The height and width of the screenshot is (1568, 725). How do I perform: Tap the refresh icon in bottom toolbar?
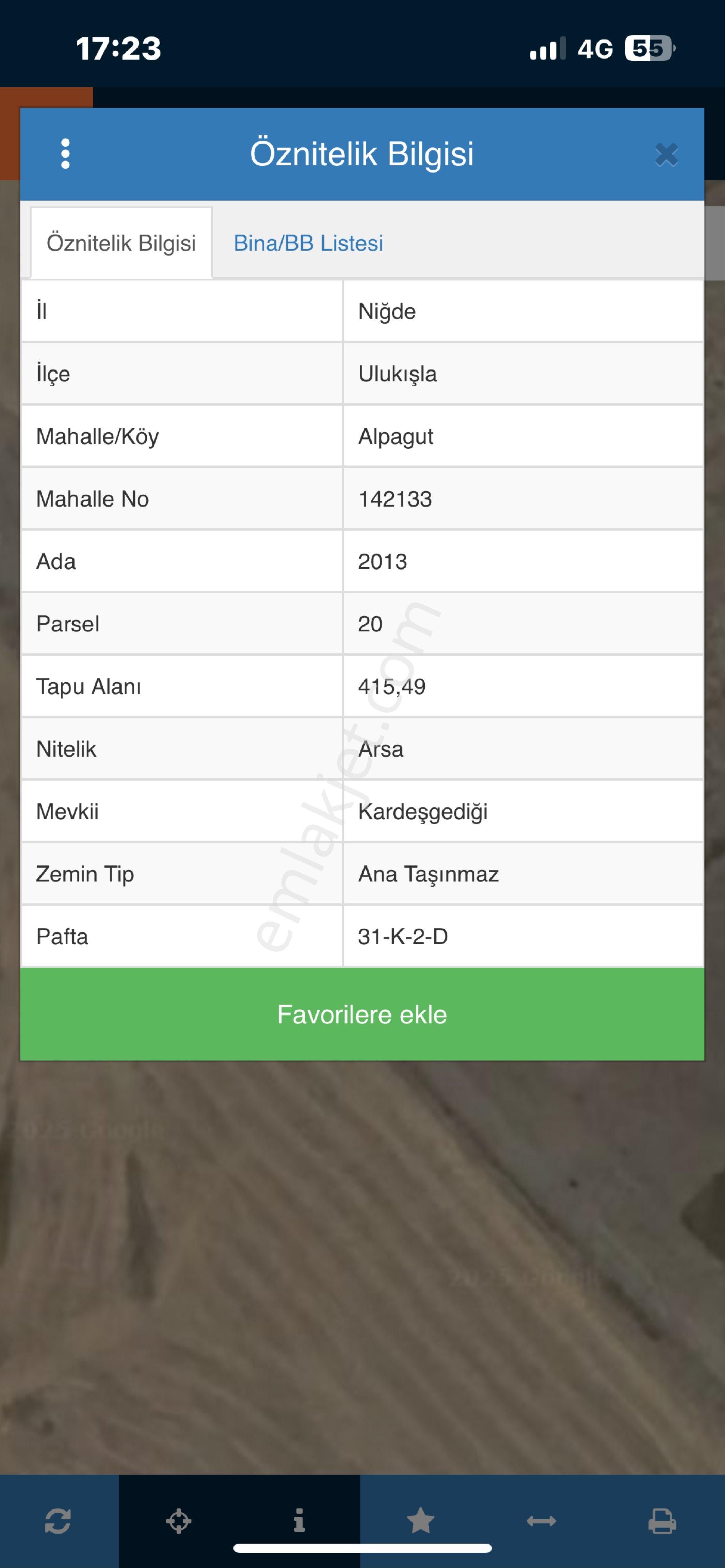[x=59, y=1520]
